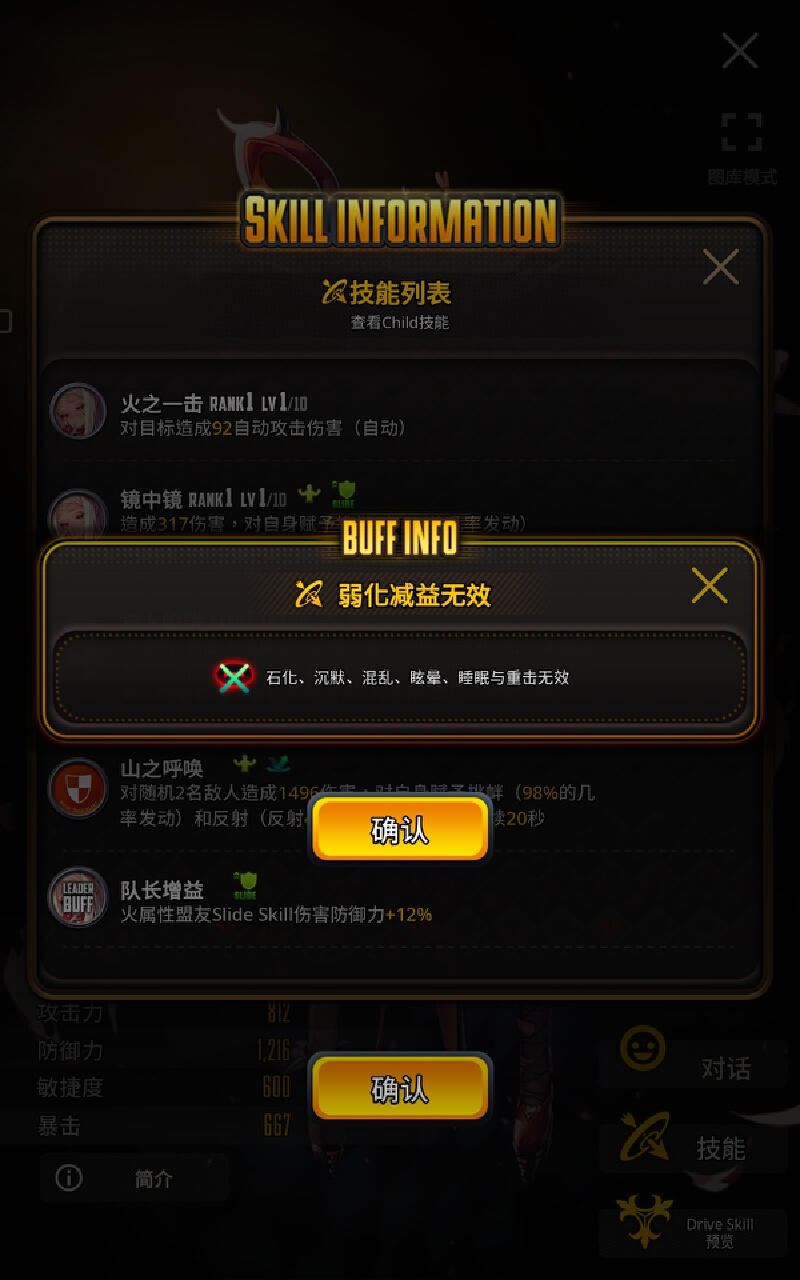
Task: Open the 对话 dialogue button
Action: click(x=692, y=1064)
